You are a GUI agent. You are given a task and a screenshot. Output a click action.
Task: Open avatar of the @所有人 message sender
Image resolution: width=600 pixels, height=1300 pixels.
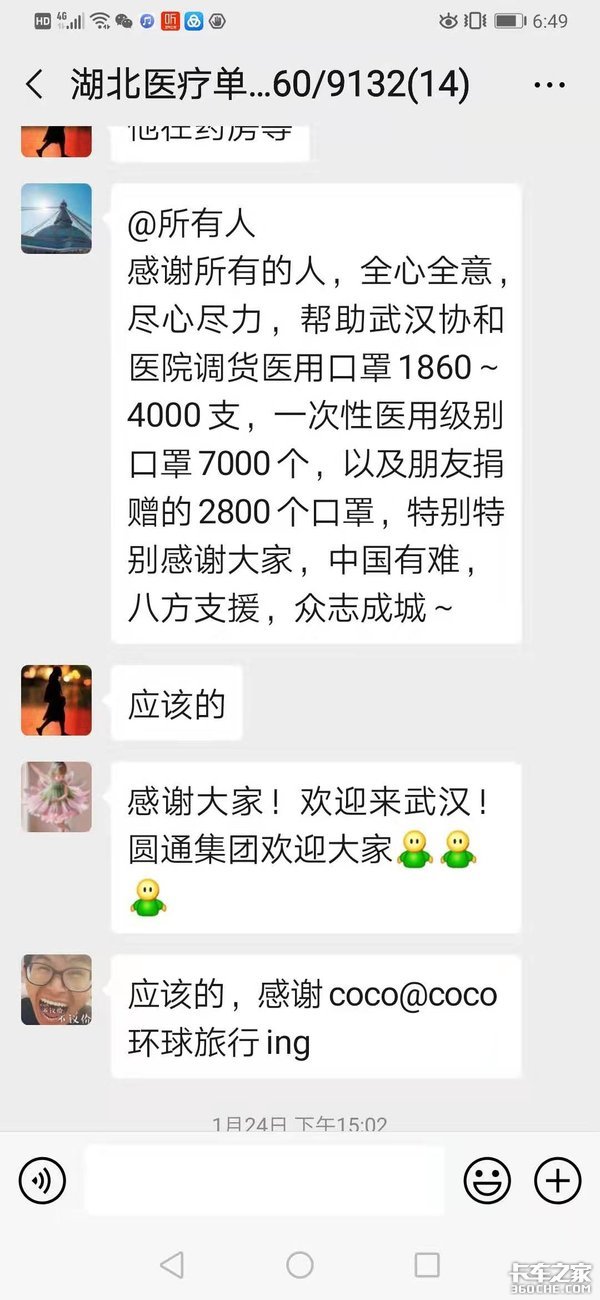[56, 219]
